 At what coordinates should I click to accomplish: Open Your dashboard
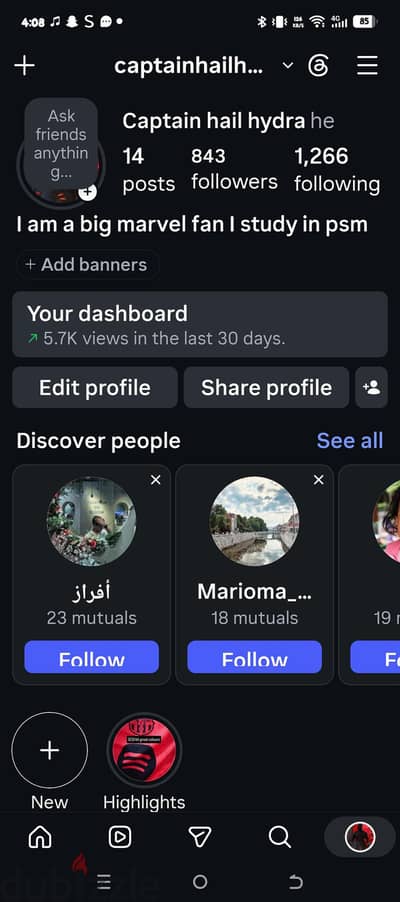point(200,324)
